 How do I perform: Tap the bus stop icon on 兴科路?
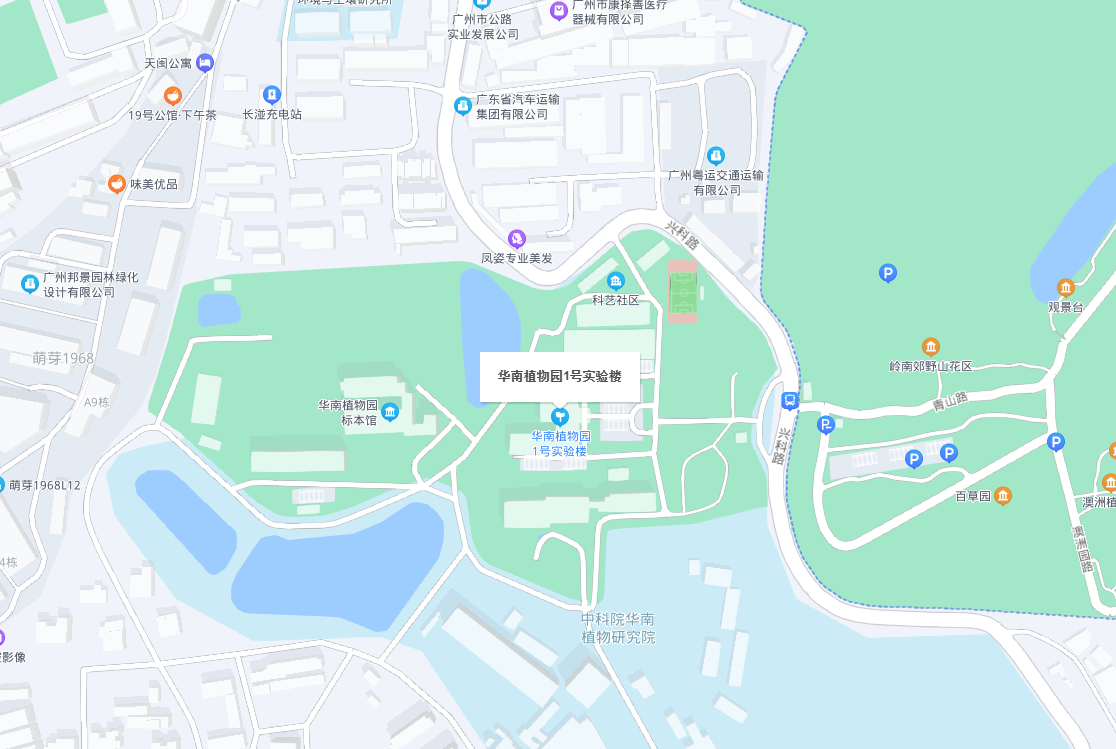(x=790, y=401)
